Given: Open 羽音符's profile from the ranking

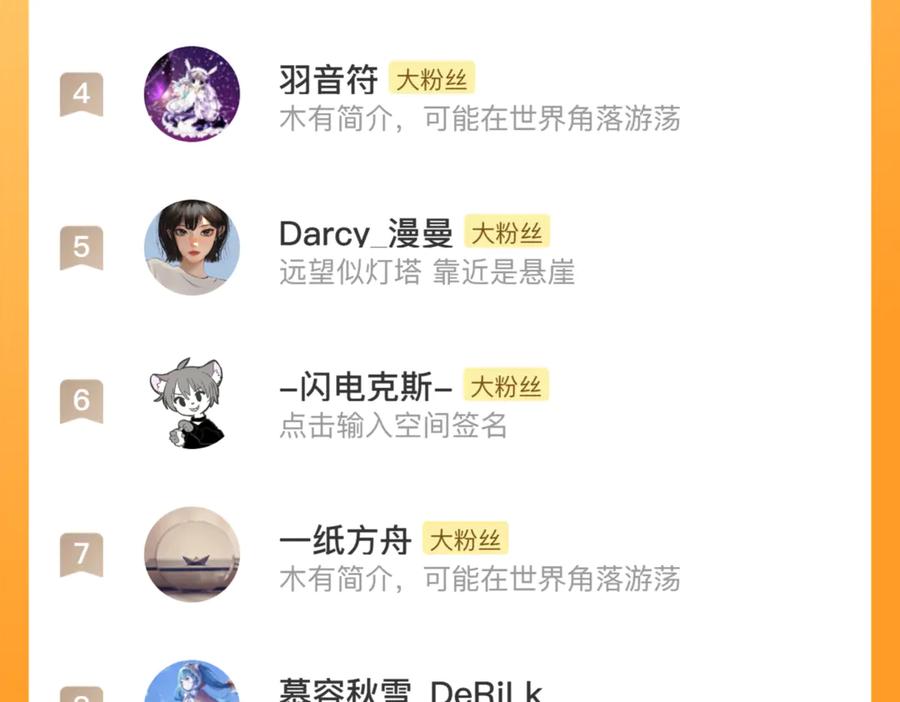Looking at the screenshot, I should [x=328, y=79].
